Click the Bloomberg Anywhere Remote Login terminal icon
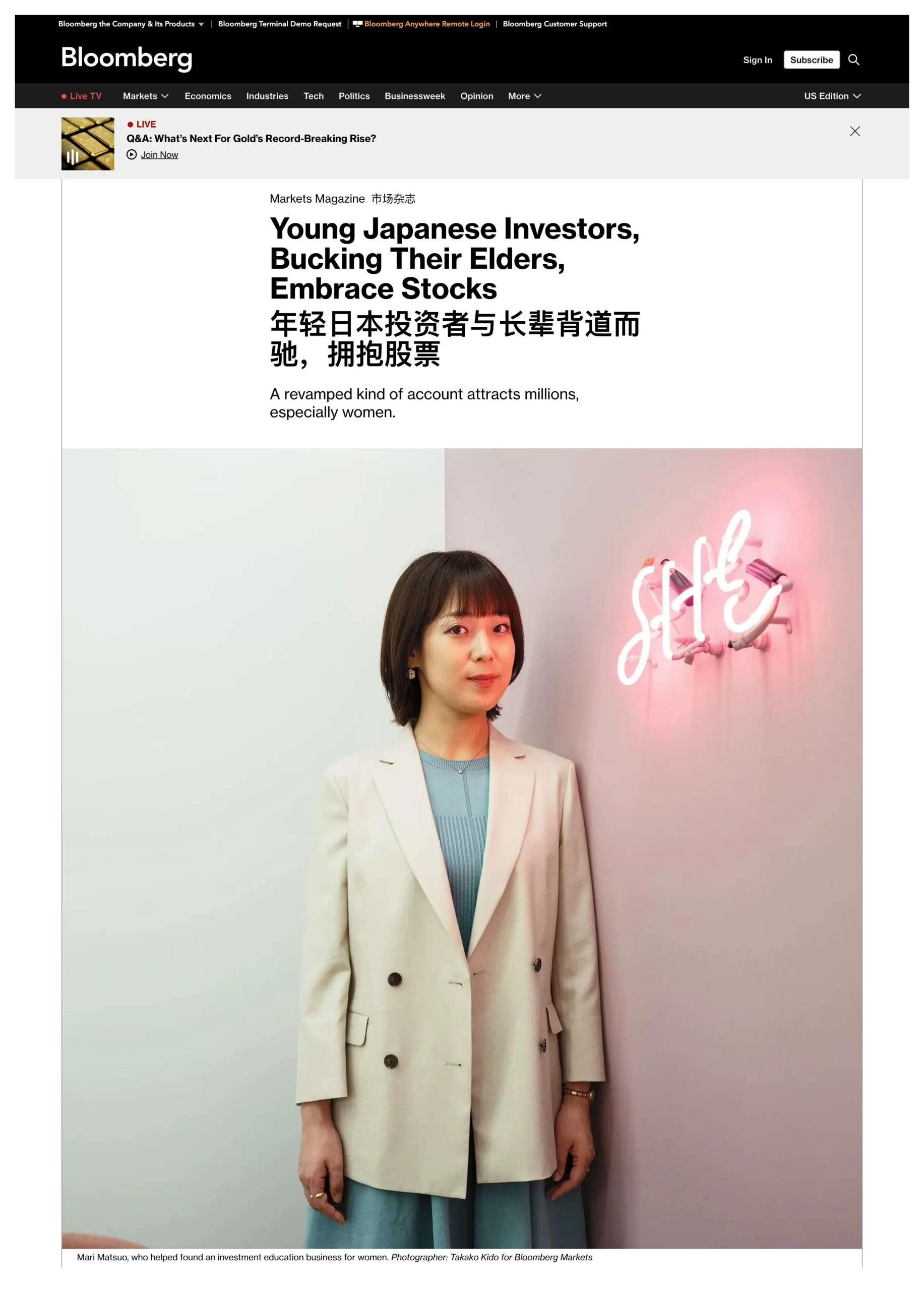Viewport: 924px width, 1291px height. click(x=357, y=24)
